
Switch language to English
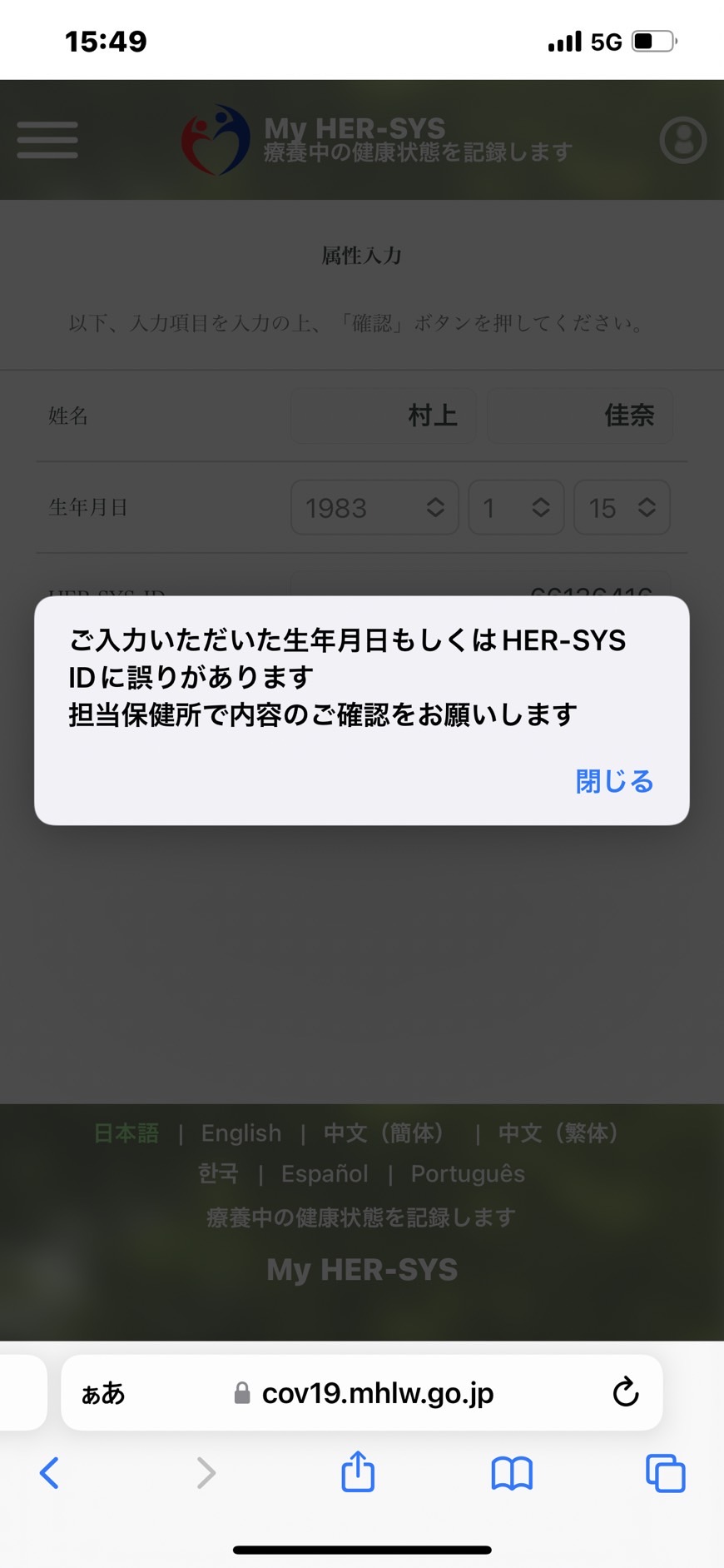coord(241,1133)
